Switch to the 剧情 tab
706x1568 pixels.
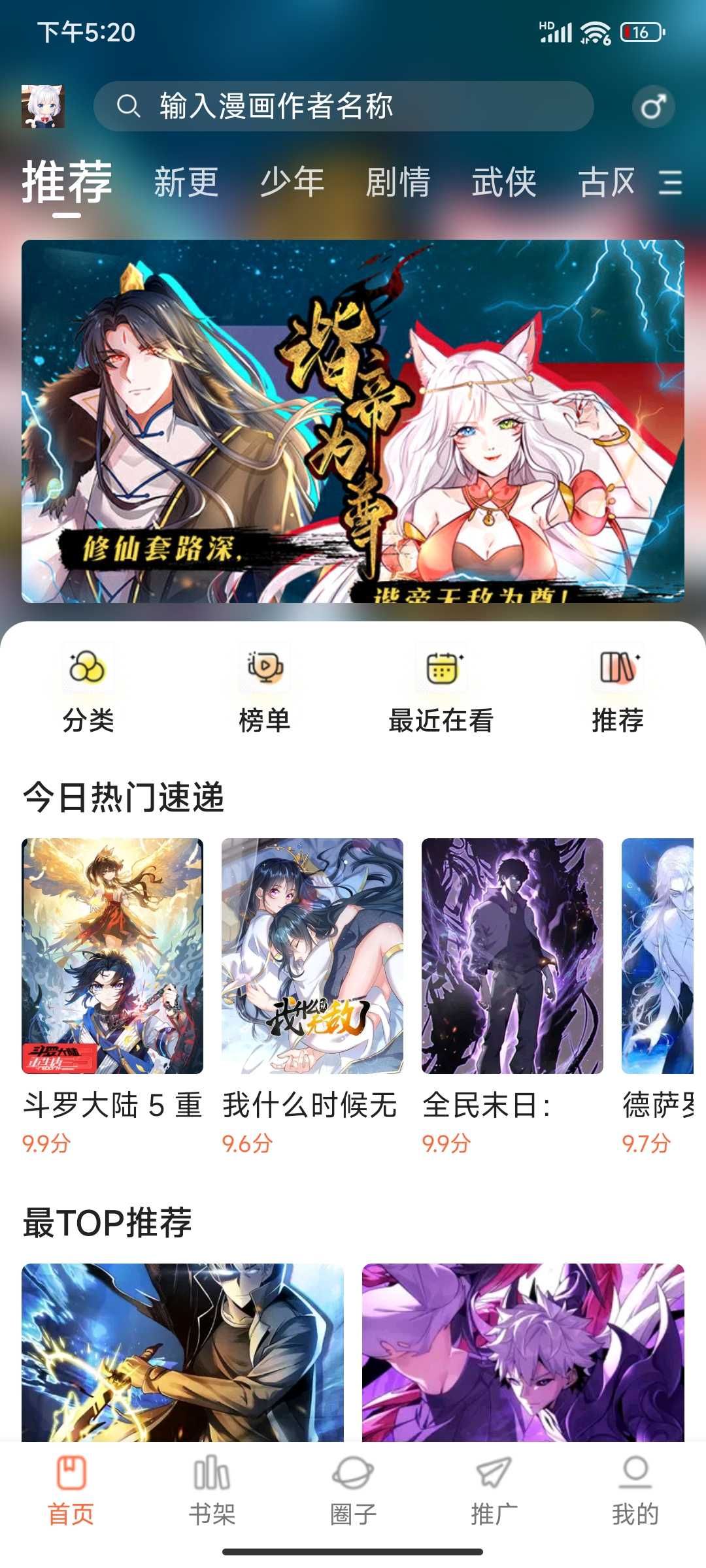point(398,182)
